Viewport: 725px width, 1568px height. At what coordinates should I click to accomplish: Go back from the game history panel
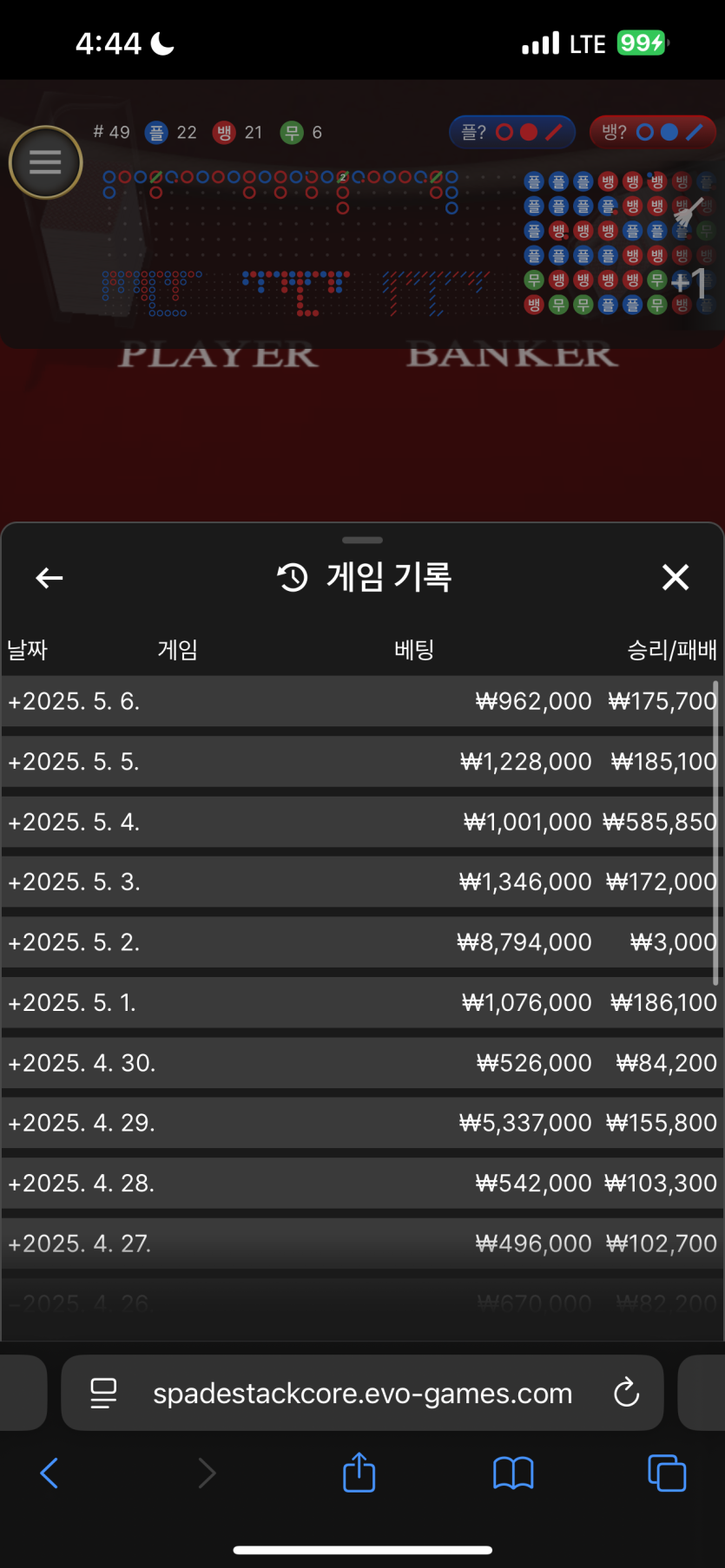pos(49,578)
